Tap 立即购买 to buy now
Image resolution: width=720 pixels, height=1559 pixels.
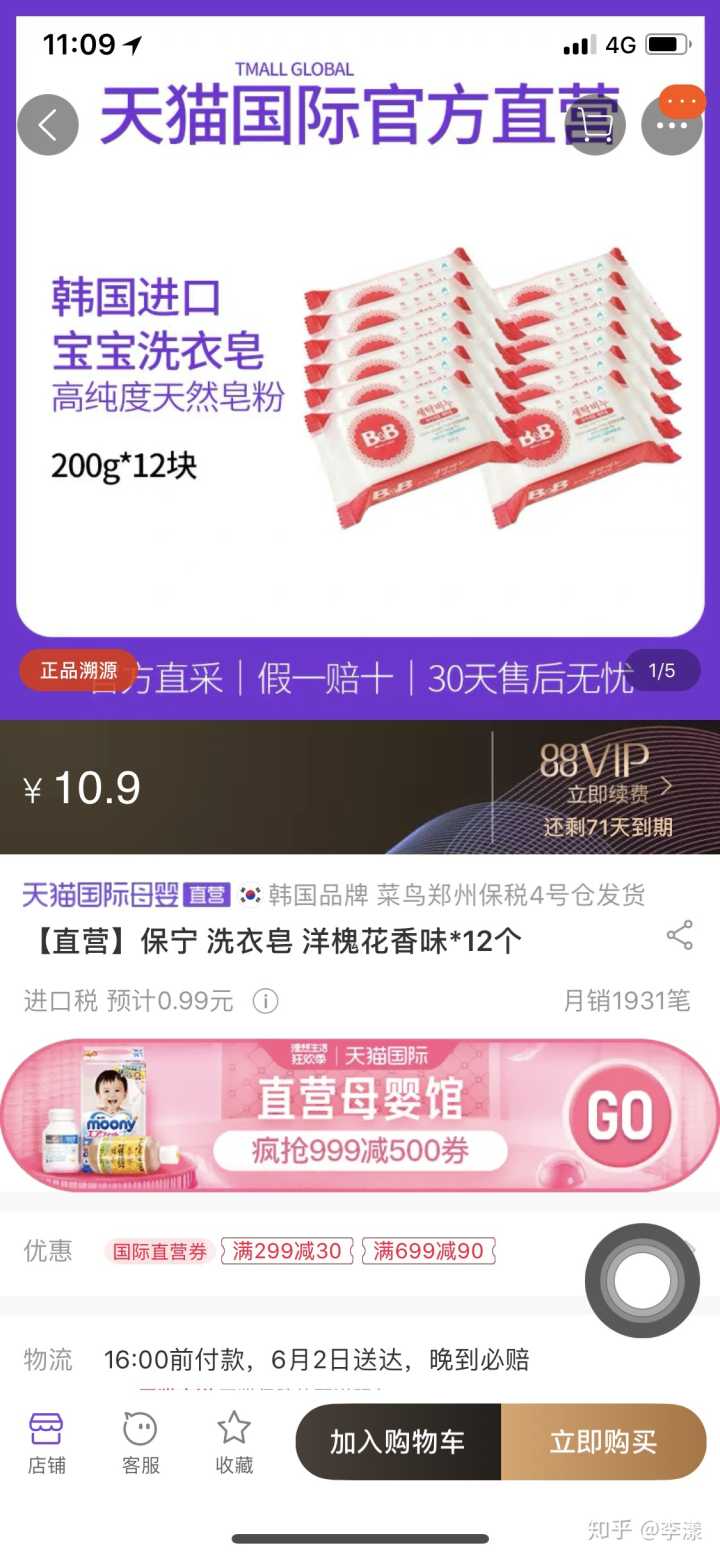point(603,1442)
